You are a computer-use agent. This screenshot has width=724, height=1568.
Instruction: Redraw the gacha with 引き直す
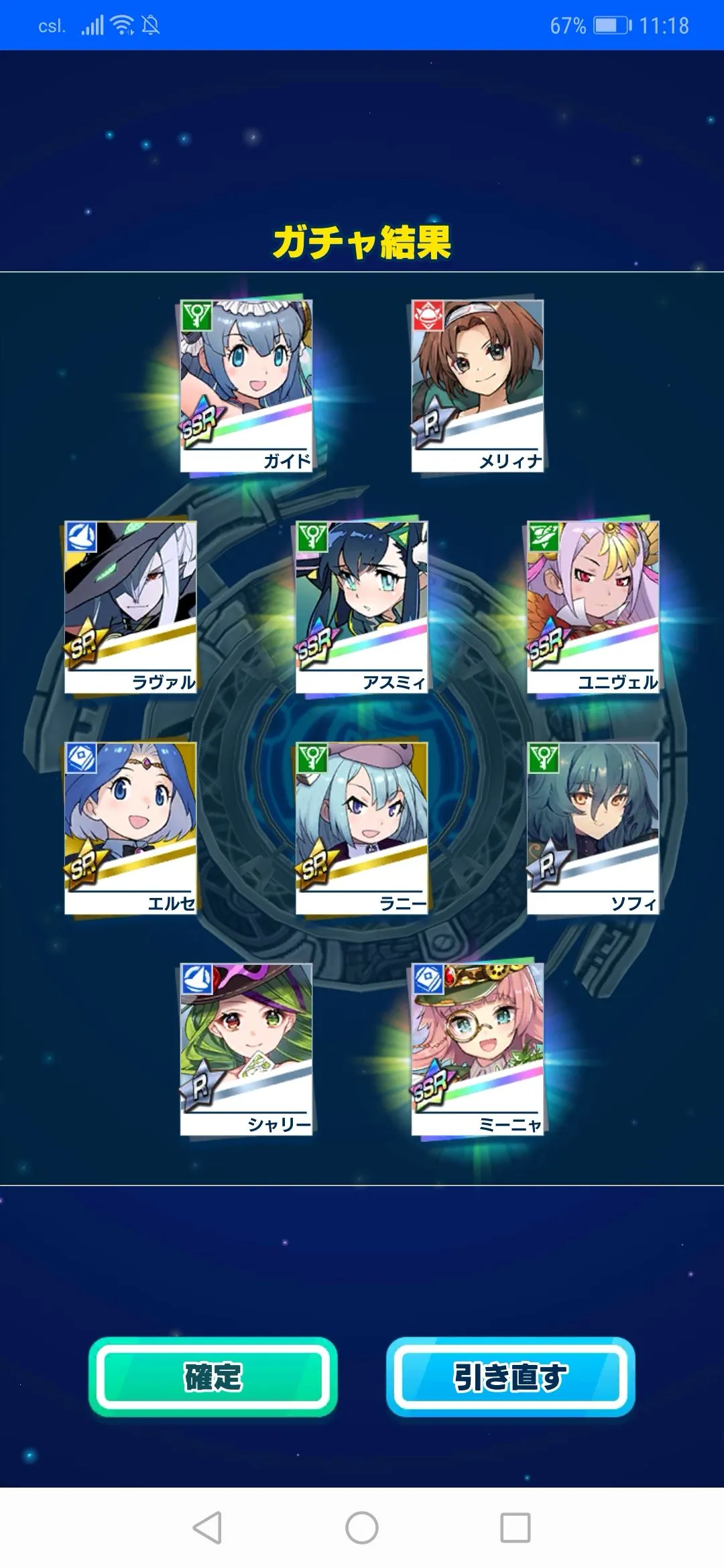(x=510, y=1376)
